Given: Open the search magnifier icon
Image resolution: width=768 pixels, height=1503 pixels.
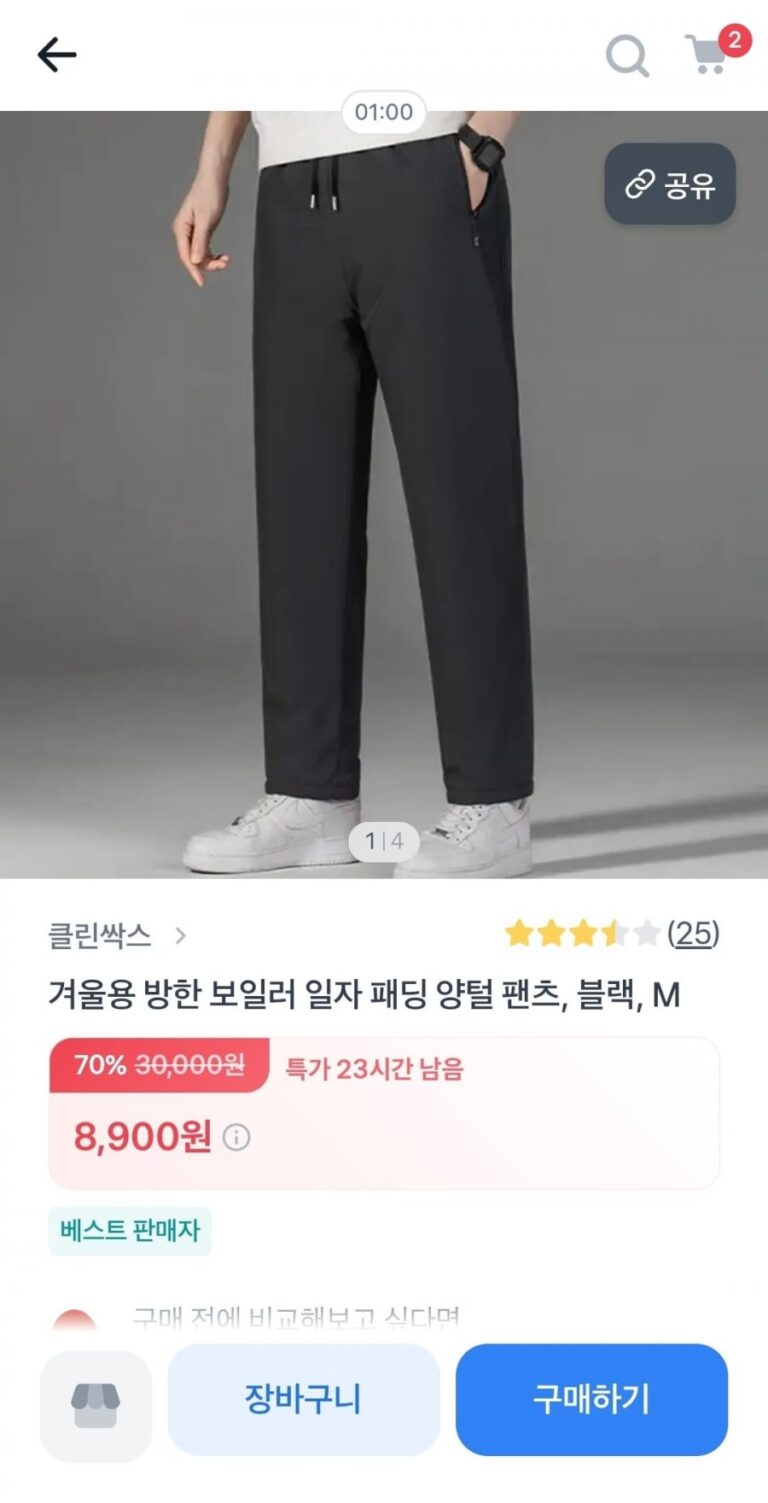Looking at the screenshot, I should (x=627, y=55).
